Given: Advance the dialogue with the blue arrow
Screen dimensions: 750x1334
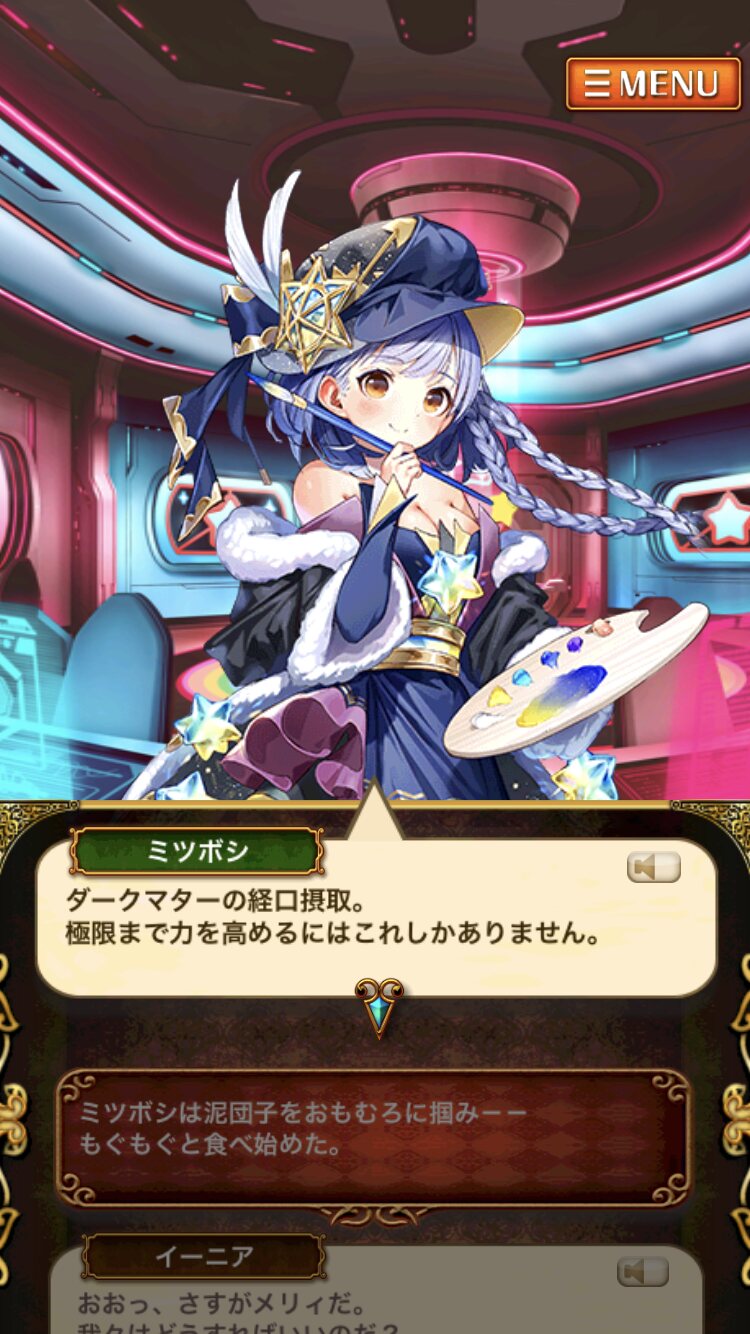Looking at the screenshot, I should tap(379, 1006).
